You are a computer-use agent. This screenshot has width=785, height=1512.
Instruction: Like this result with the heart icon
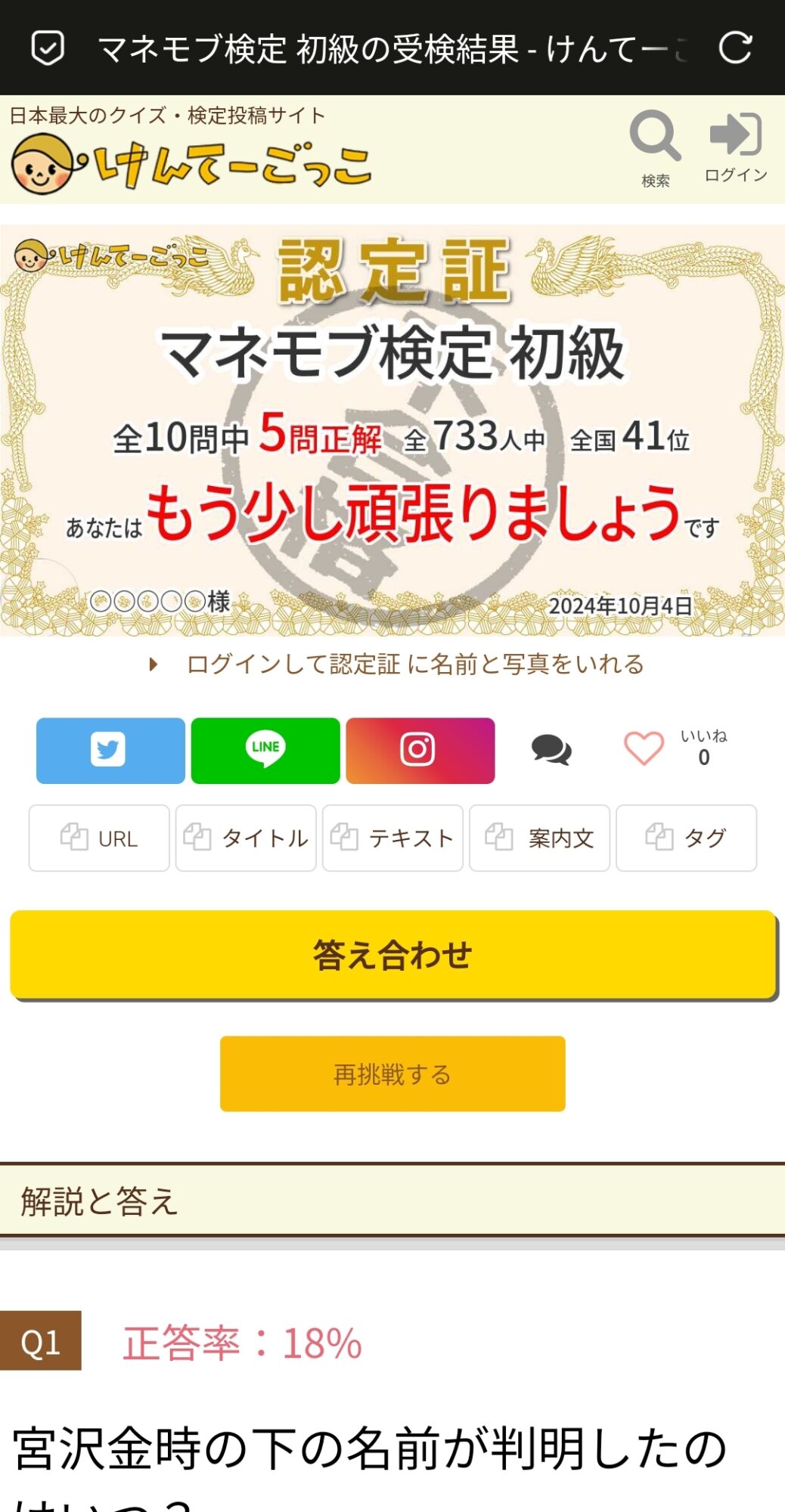[644, 748]
